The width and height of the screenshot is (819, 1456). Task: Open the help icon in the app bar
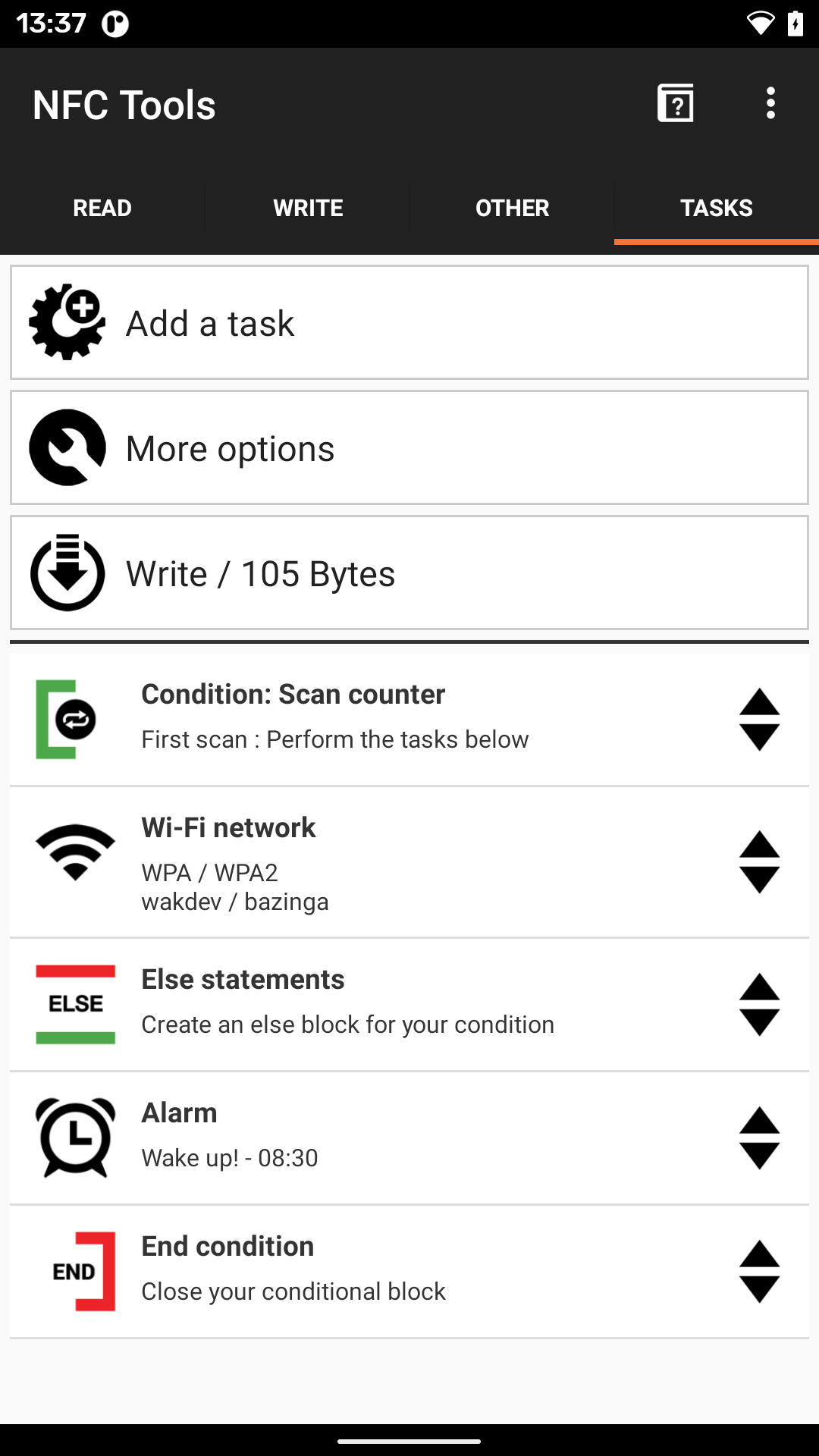pyautogui.click(x=675, y=103)
